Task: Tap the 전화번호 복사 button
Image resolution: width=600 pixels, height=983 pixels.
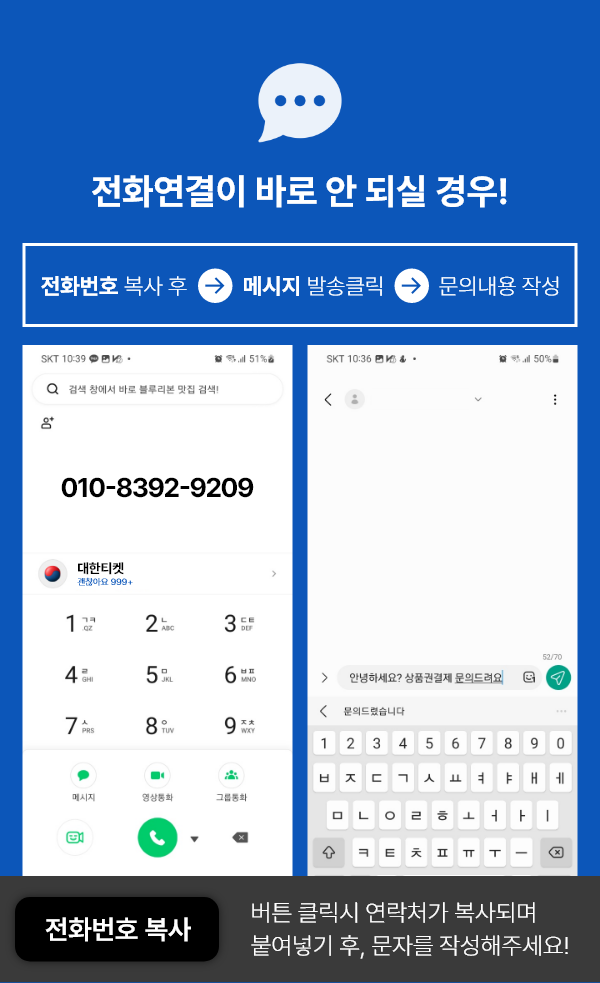Action: tap(117, 929)
